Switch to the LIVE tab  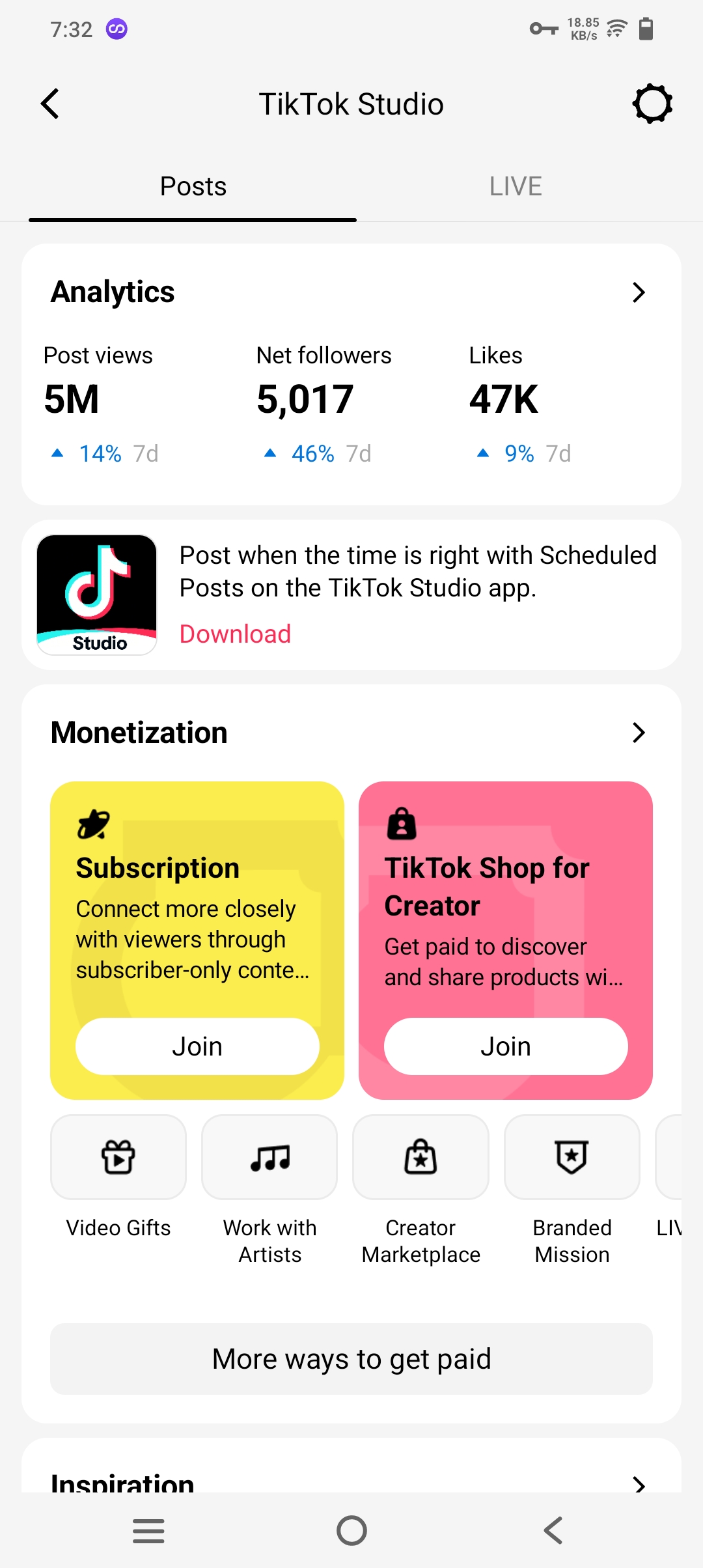[x=516, y=187]
